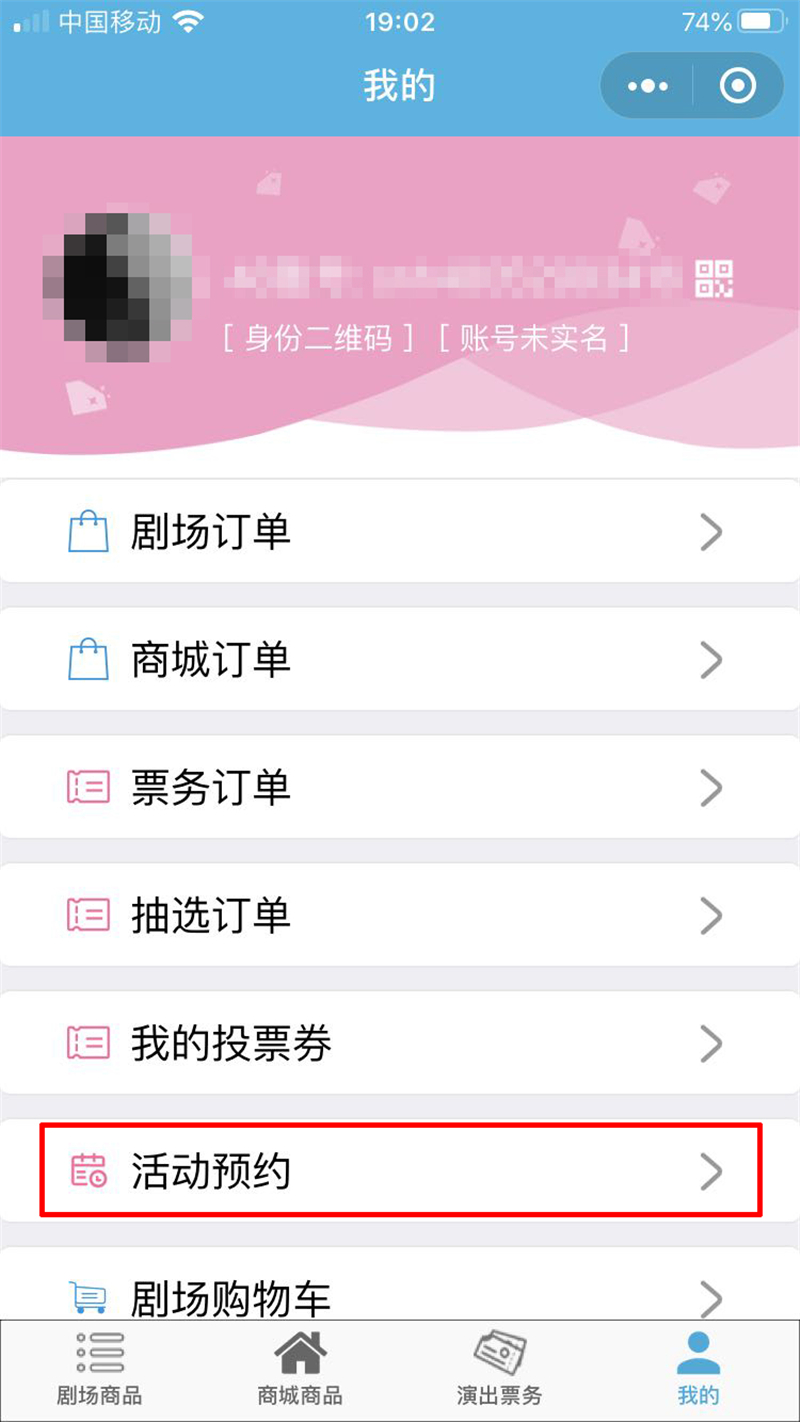Switch to the 商城商品 tab
Screen dimensions: 800x1422
click(300, 1371)
